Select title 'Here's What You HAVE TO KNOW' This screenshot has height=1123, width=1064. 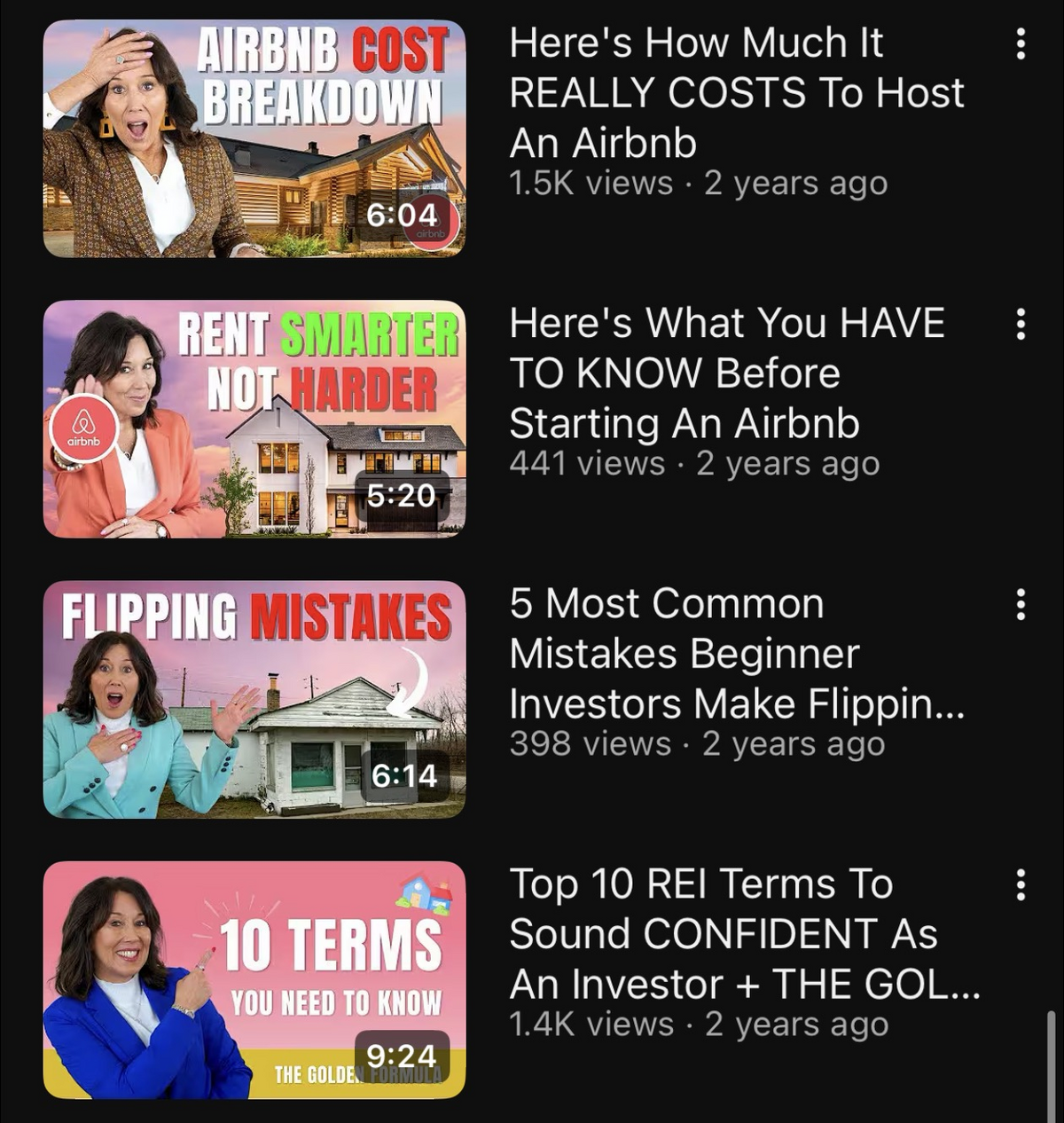pos(727,373)
